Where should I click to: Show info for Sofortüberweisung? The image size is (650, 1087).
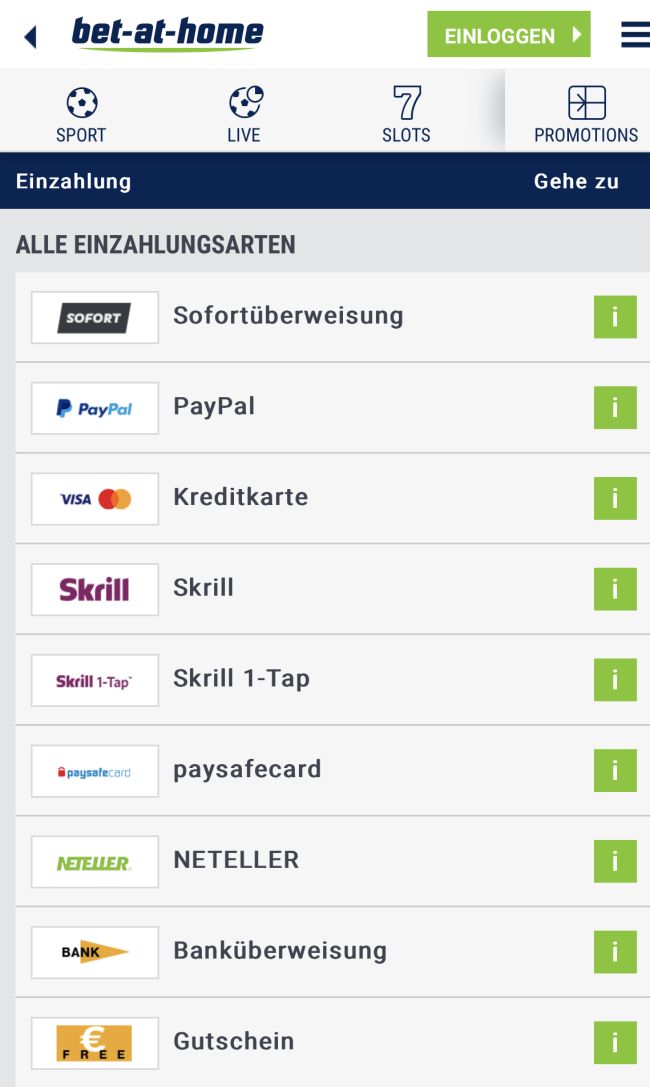point(615,318)
